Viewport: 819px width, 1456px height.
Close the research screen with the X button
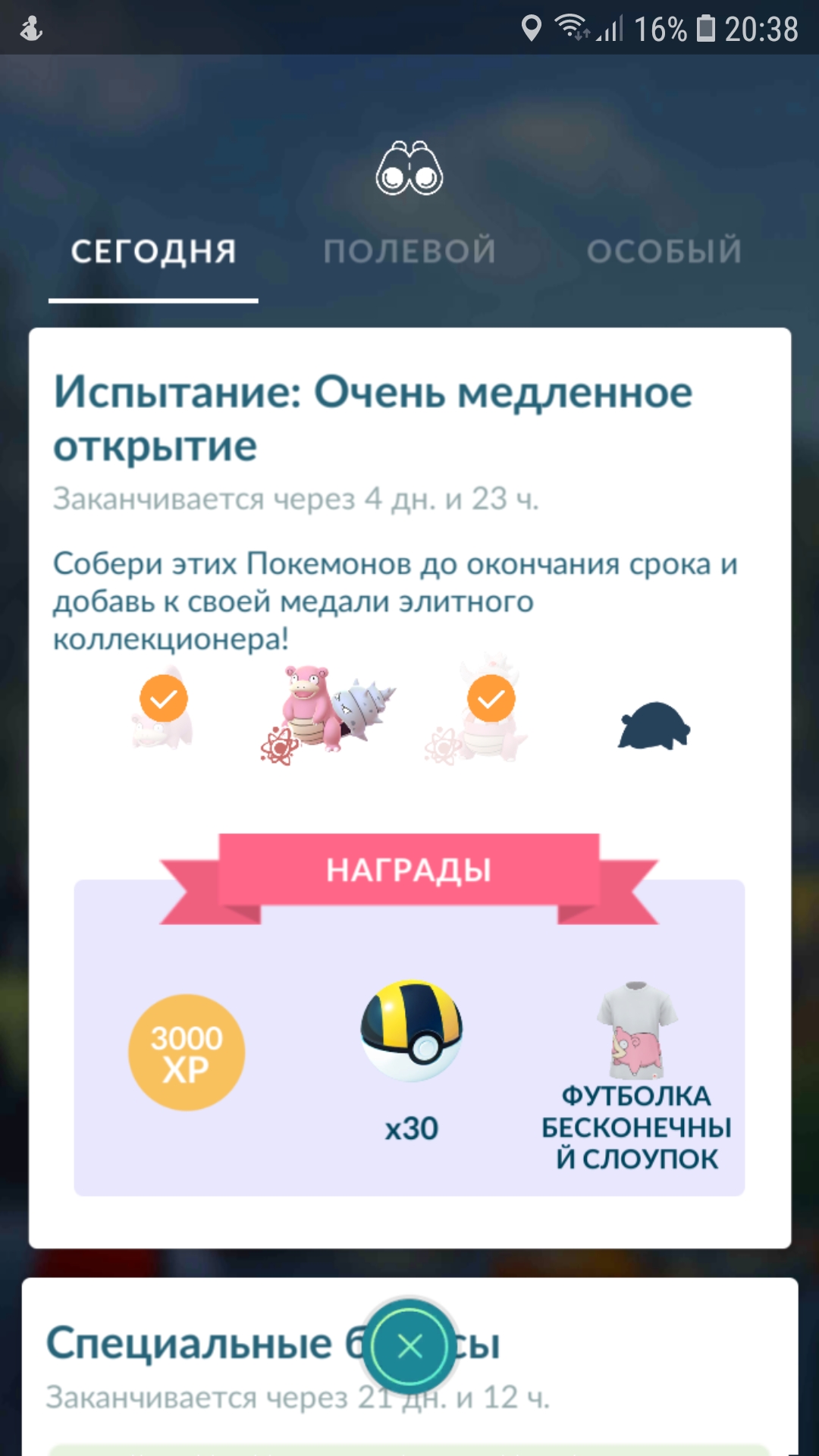[x=409, y=1346]
